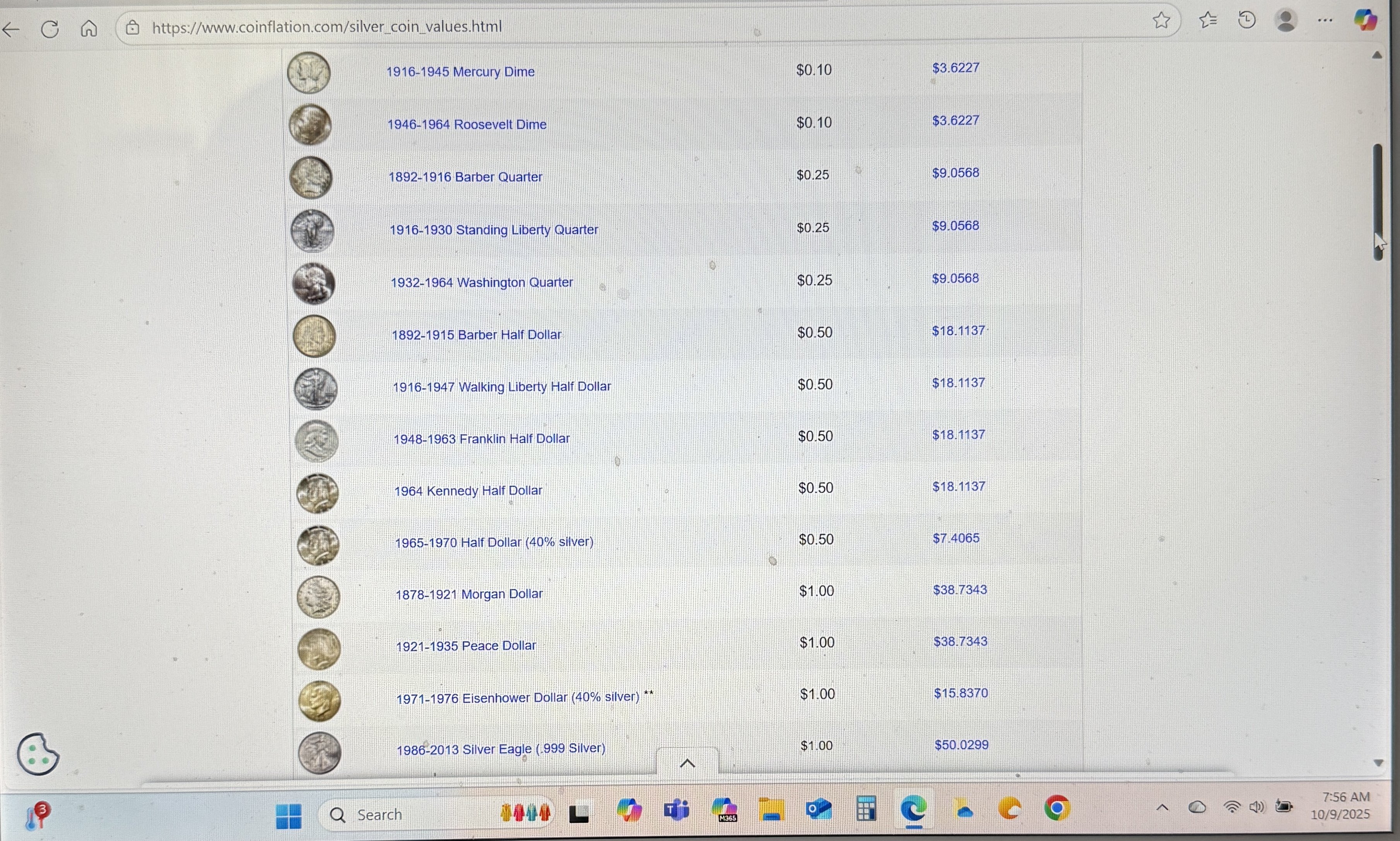The height and width of the screenshot is (841, 1400).
Task: Reload the current page
Action: 50,29
